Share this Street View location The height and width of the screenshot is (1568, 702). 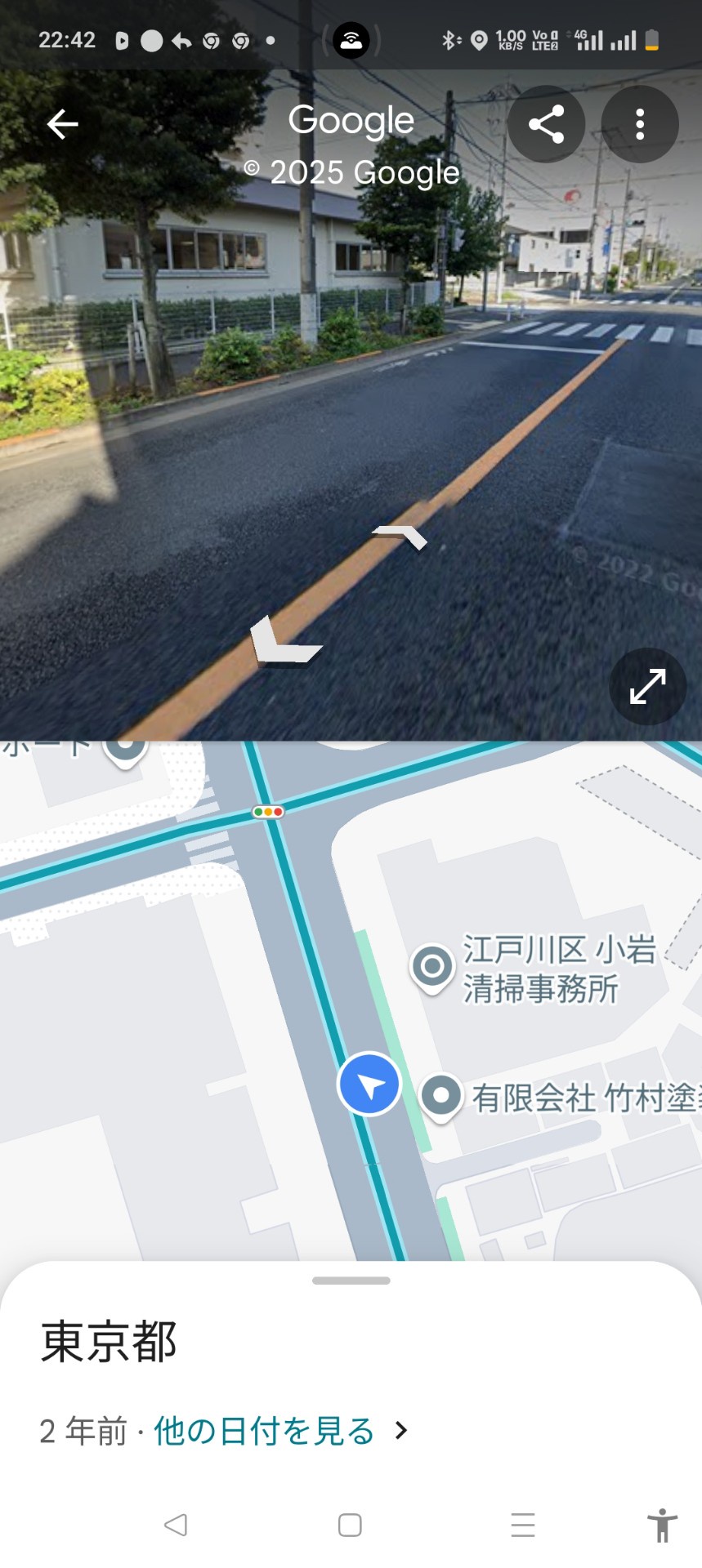pyautogui.click(x=546, y=124)
